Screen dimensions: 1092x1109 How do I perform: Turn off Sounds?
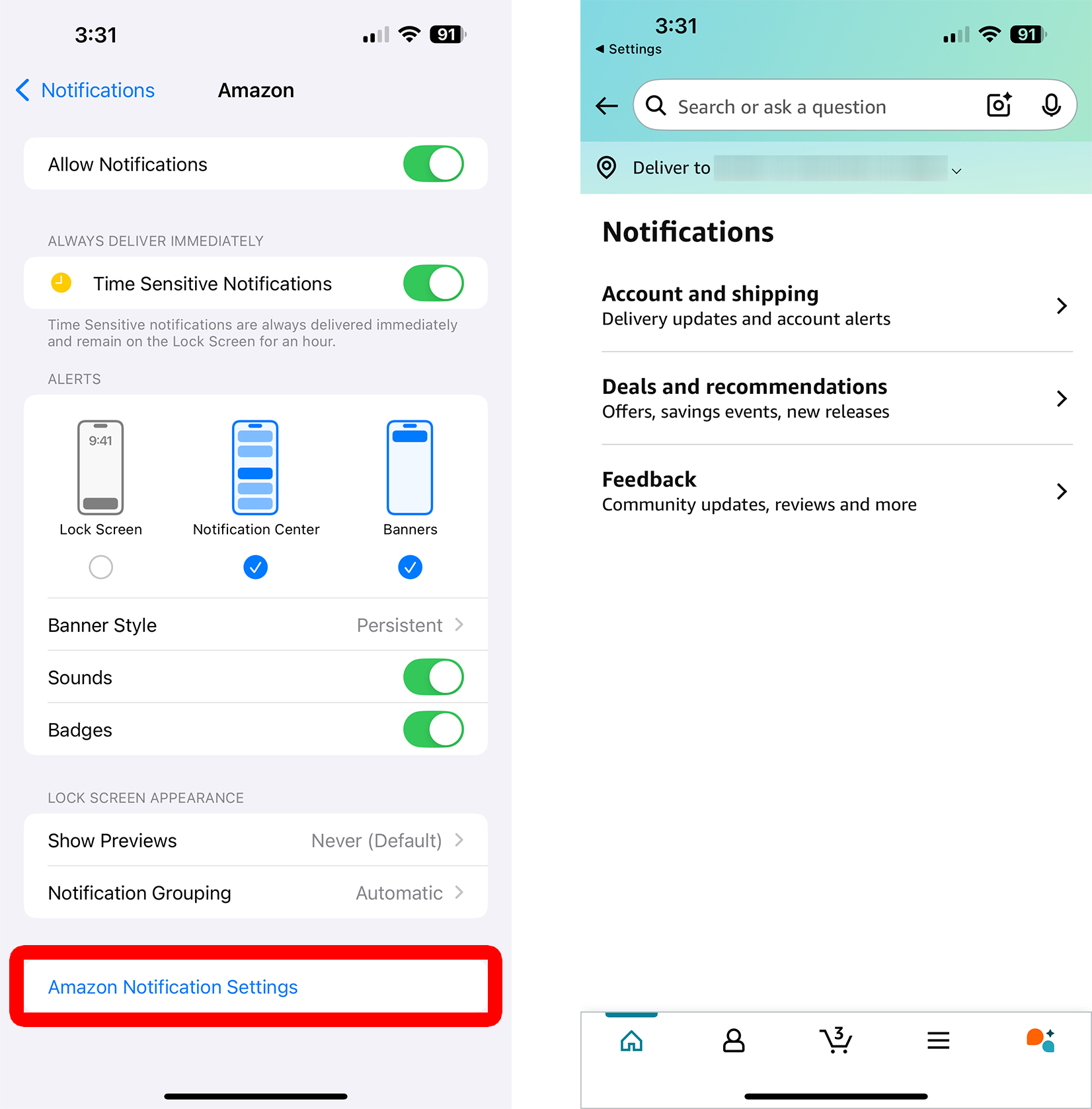click(x=433, y=677)
